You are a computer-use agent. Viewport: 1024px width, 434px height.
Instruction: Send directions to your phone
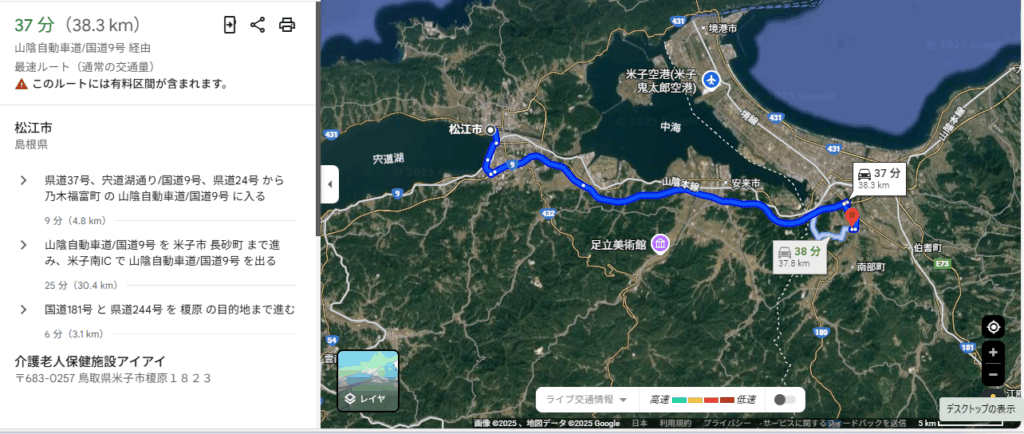pos(229,25)
